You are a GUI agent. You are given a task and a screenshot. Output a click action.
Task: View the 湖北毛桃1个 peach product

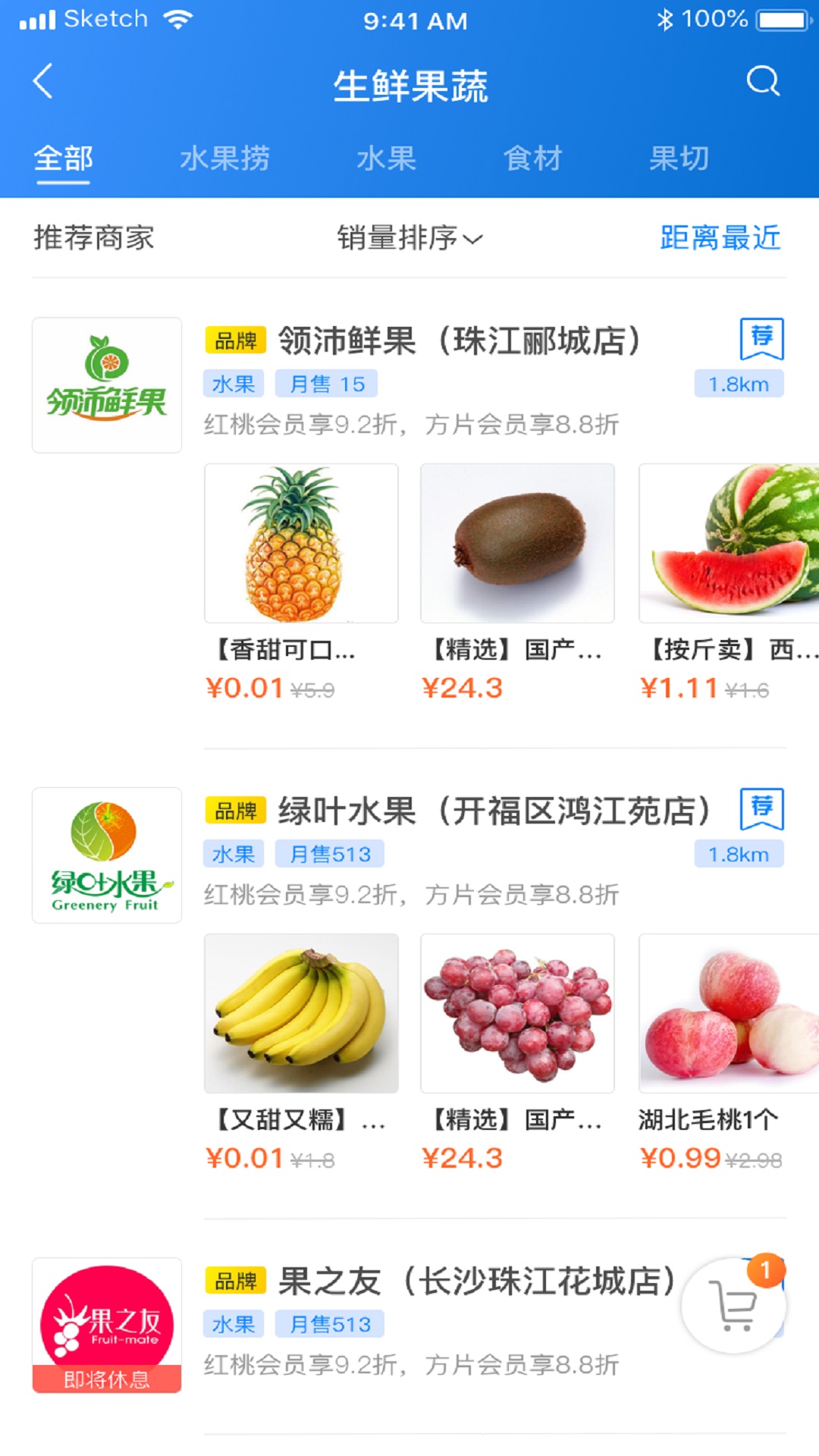(729, 1014)
